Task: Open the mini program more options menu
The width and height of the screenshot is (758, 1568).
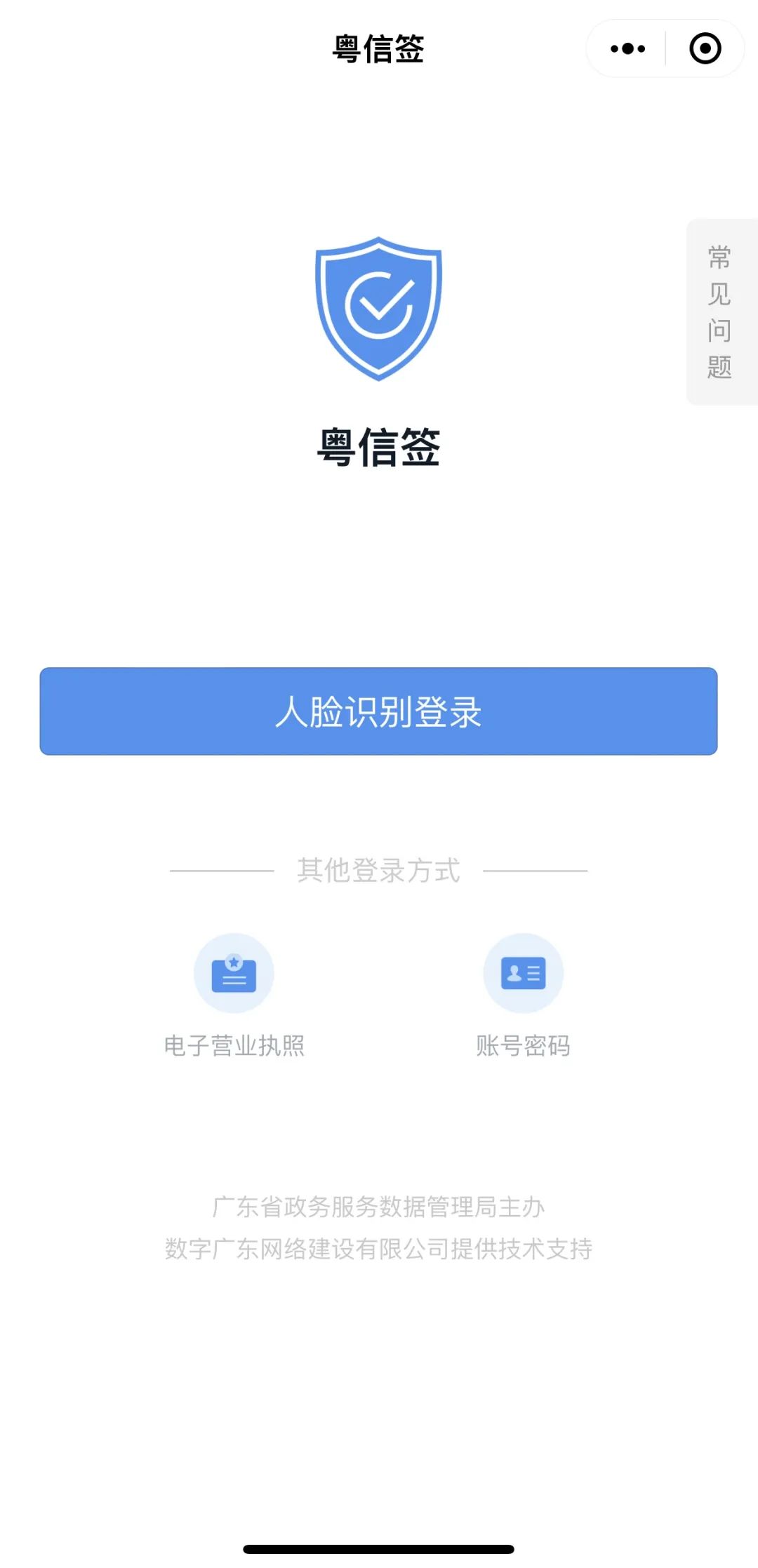Action: point(627,48)
